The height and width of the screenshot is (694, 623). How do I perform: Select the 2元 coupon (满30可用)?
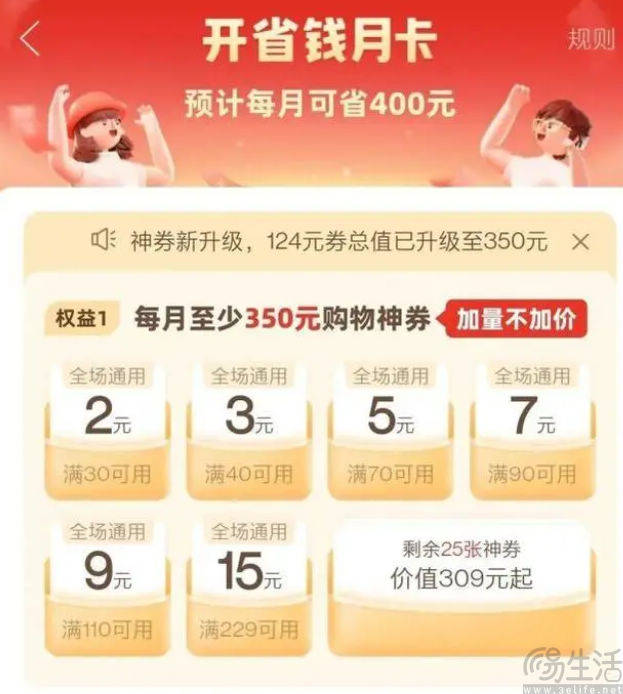click(x=107, y=430)
